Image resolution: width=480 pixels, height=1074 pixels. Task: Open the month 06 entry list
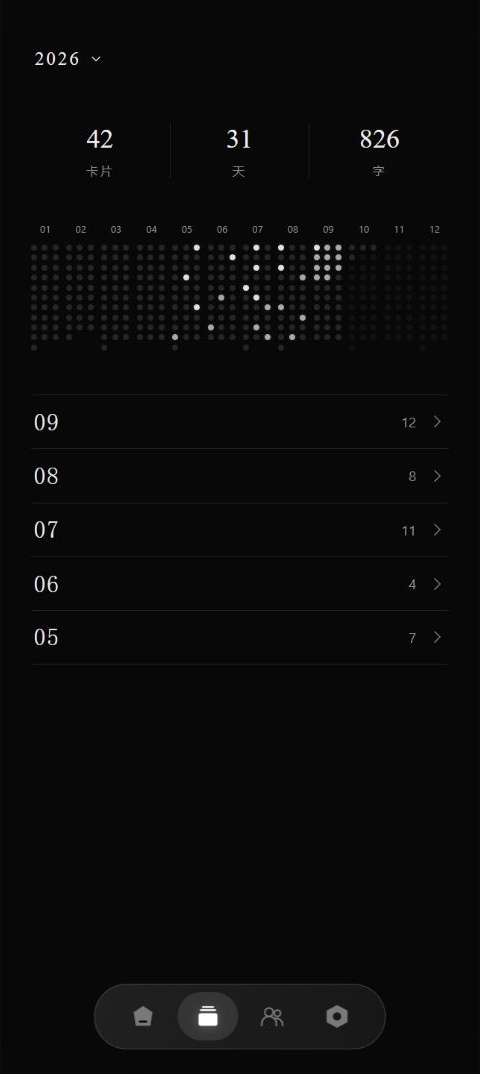point(240,584)
